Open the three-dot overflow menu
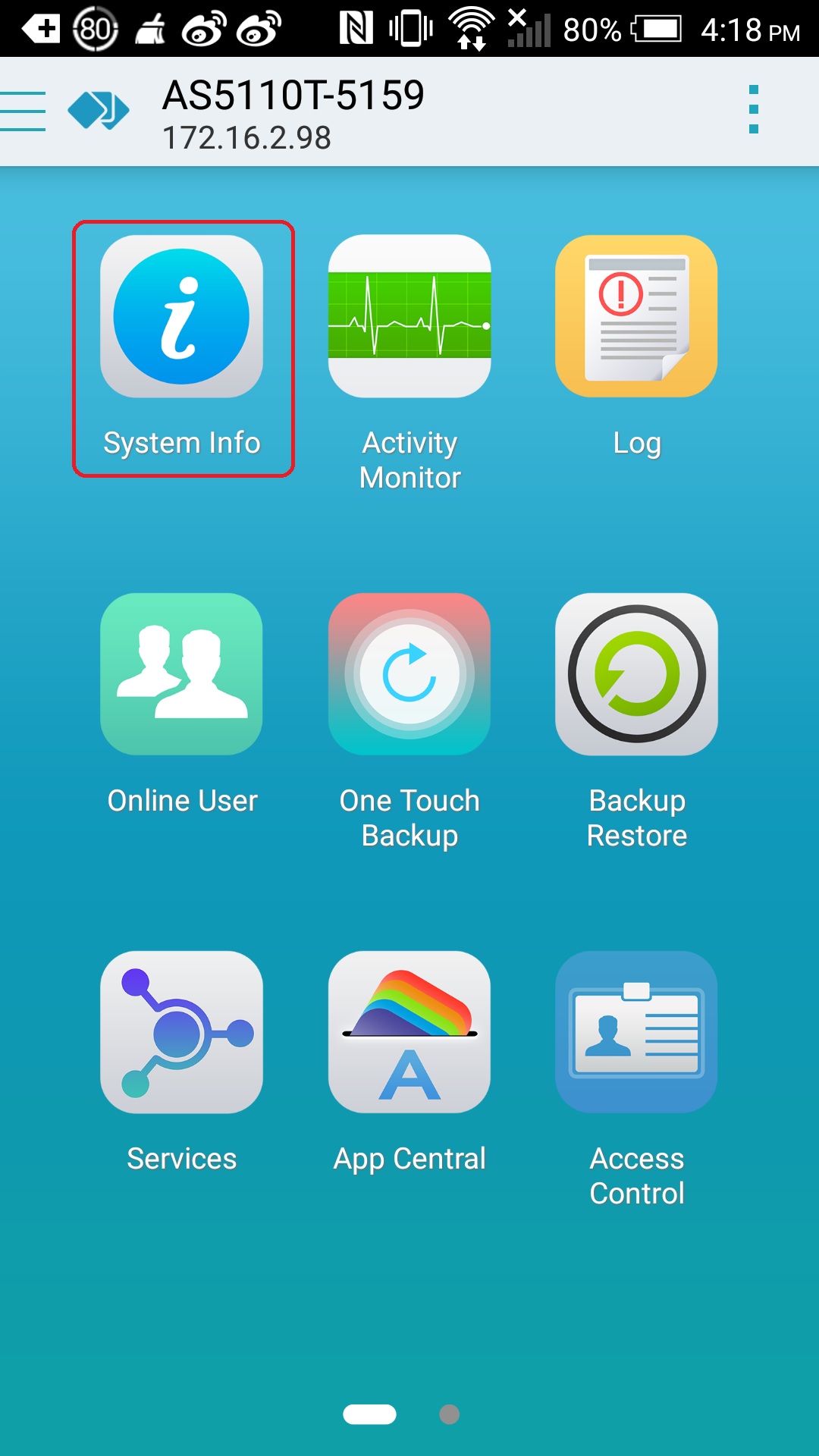 pos(753,110)
